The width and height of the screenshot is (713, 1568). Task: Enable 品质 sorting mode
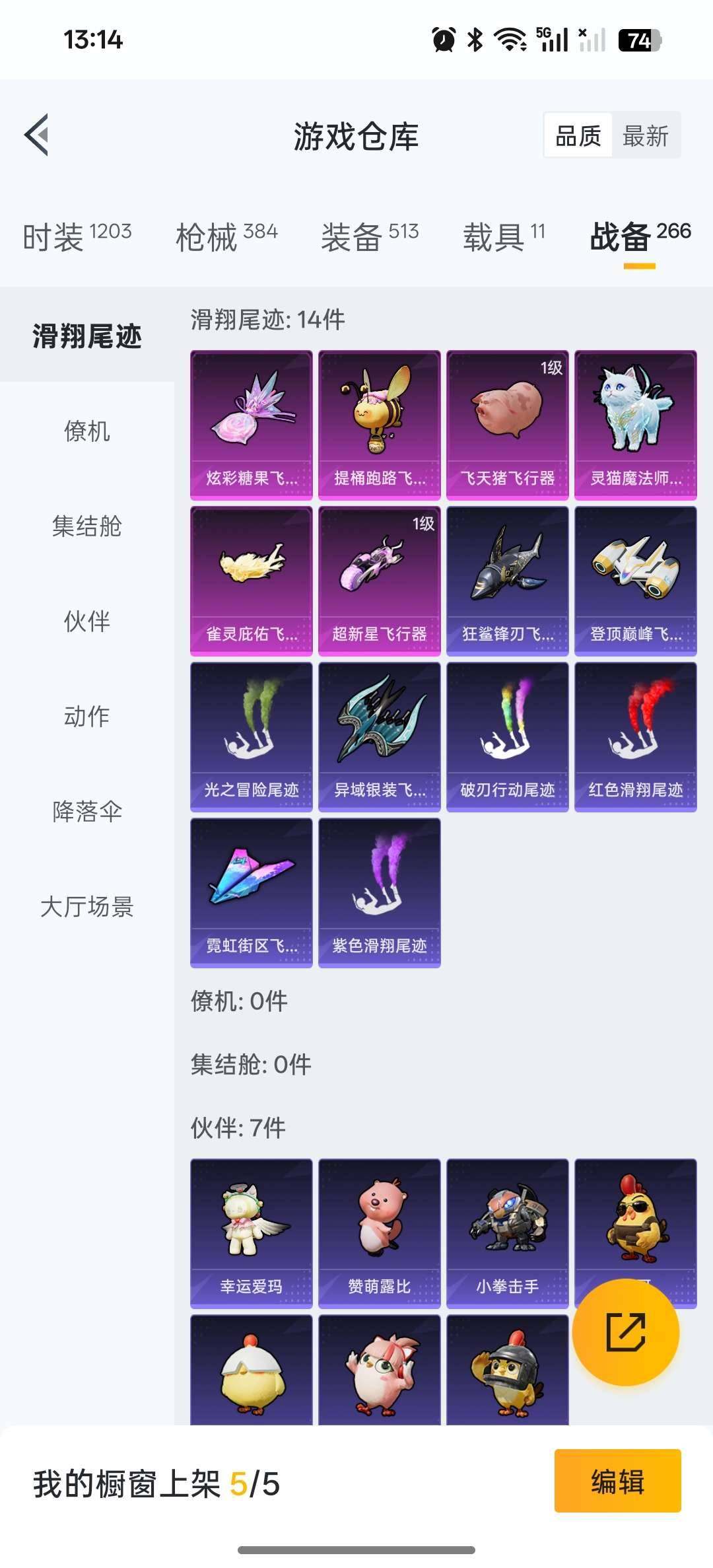[578, 135]
